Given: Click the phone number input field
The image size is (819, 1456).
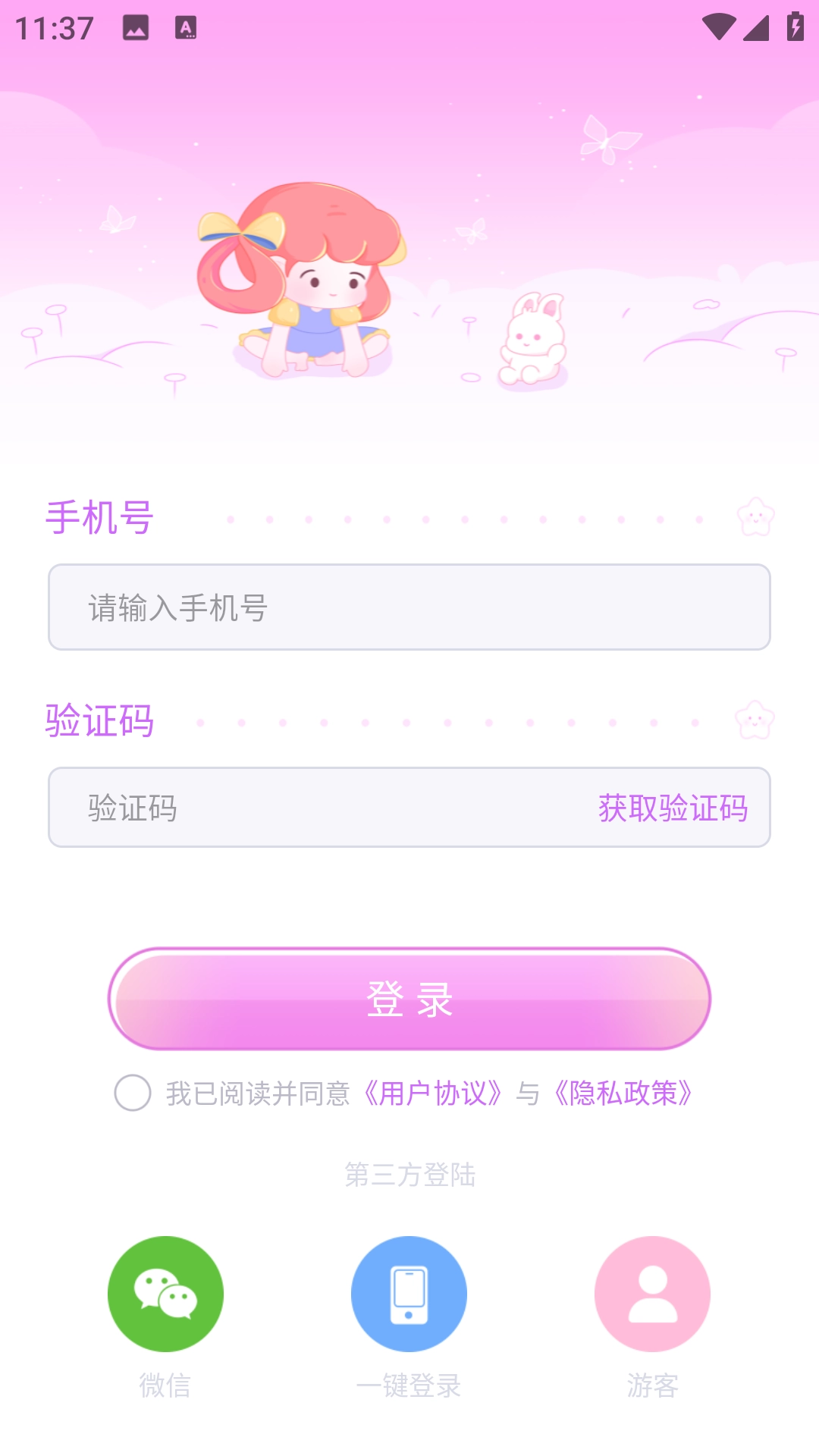Looking at the screenshot, I should (409, 607).
